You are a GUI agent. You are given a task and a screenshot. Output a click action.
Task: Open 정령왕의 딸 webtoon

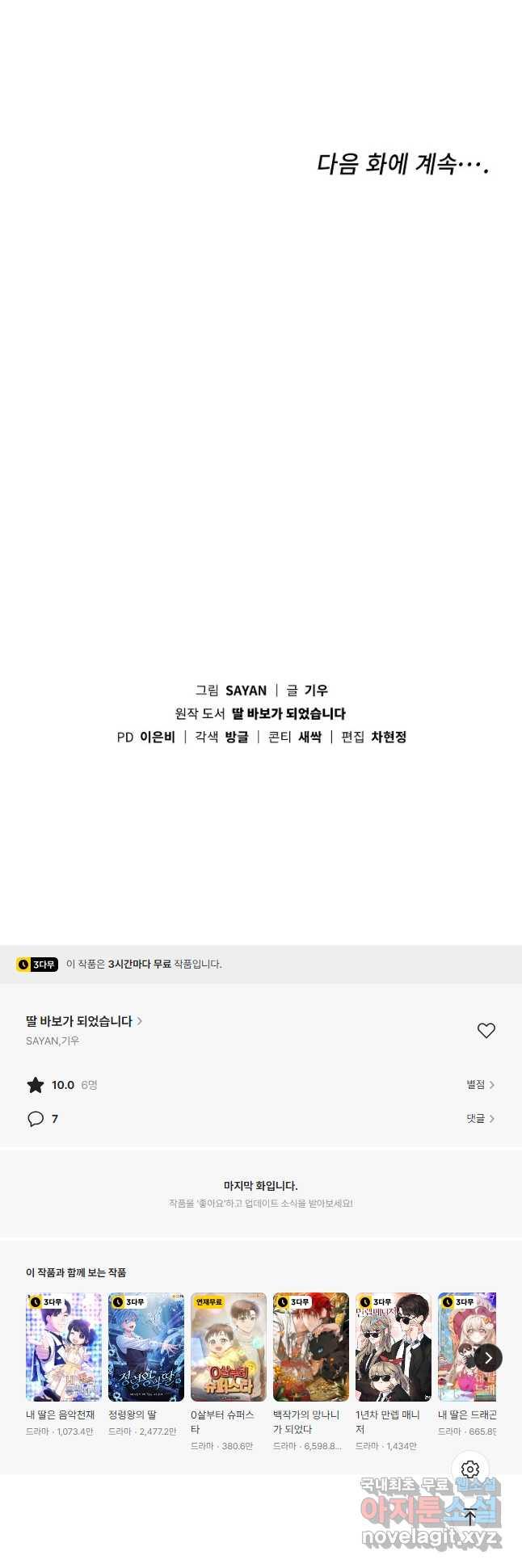[146, 1347]
